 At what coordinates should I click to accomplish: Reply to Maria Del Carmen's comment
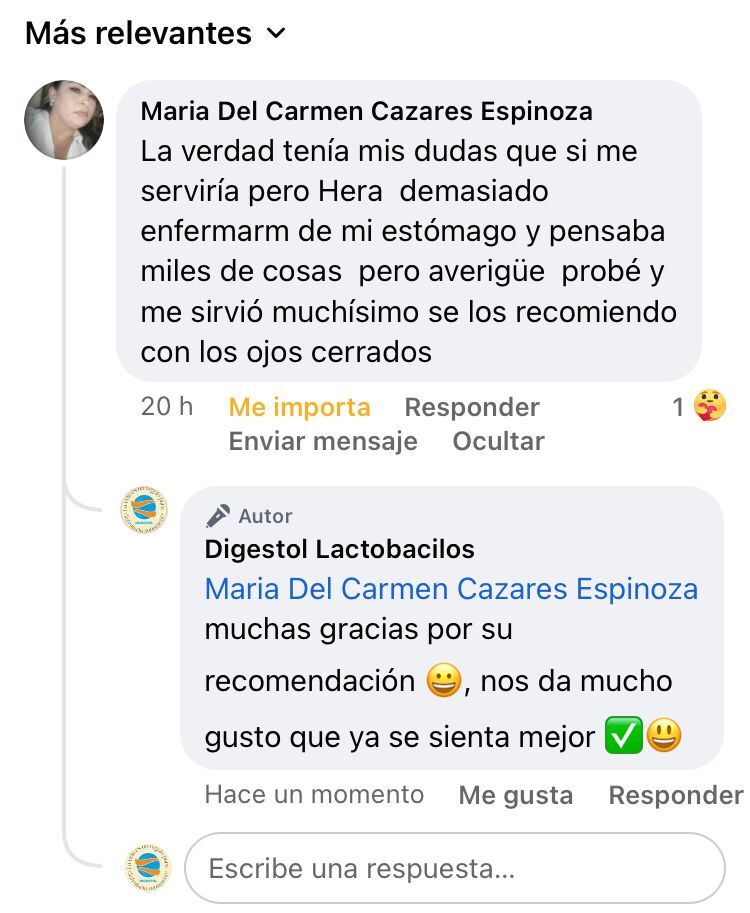[x=471, y=407]
